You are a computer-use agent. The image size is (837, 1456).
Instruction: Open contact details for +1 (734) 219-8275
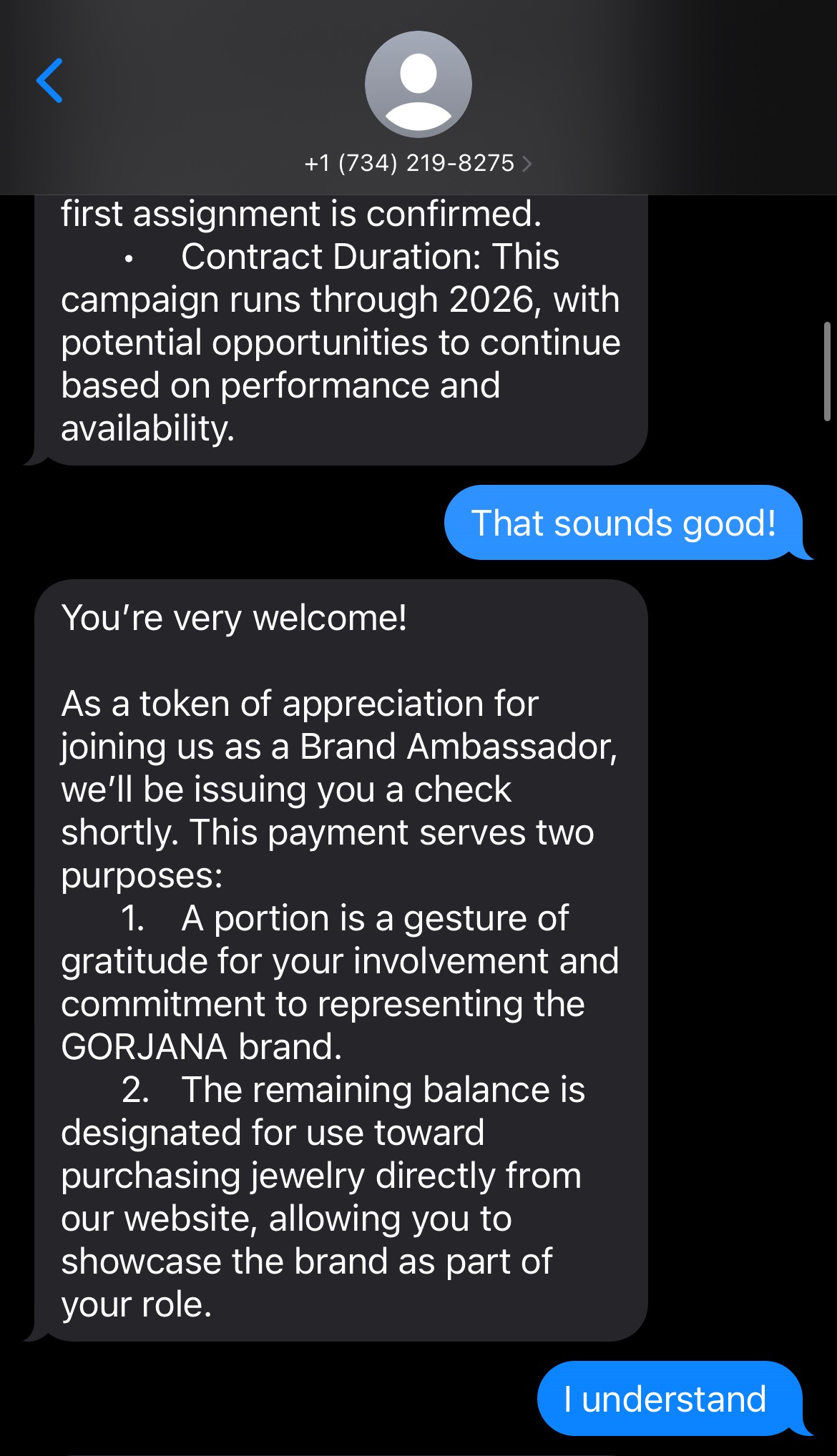[418, 163]
